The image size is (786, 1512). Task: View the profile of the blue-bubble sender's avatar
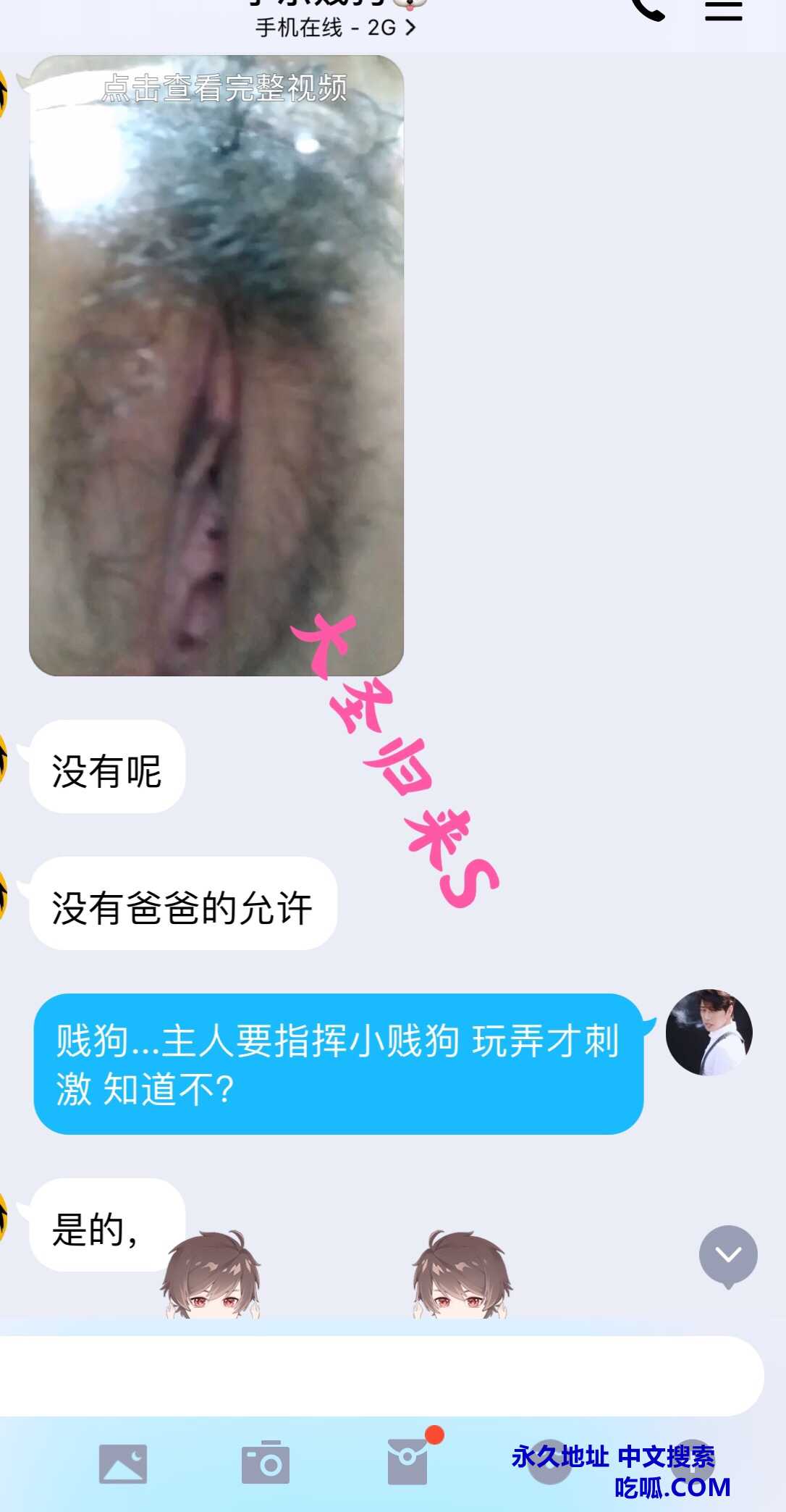click(709, 1032)
